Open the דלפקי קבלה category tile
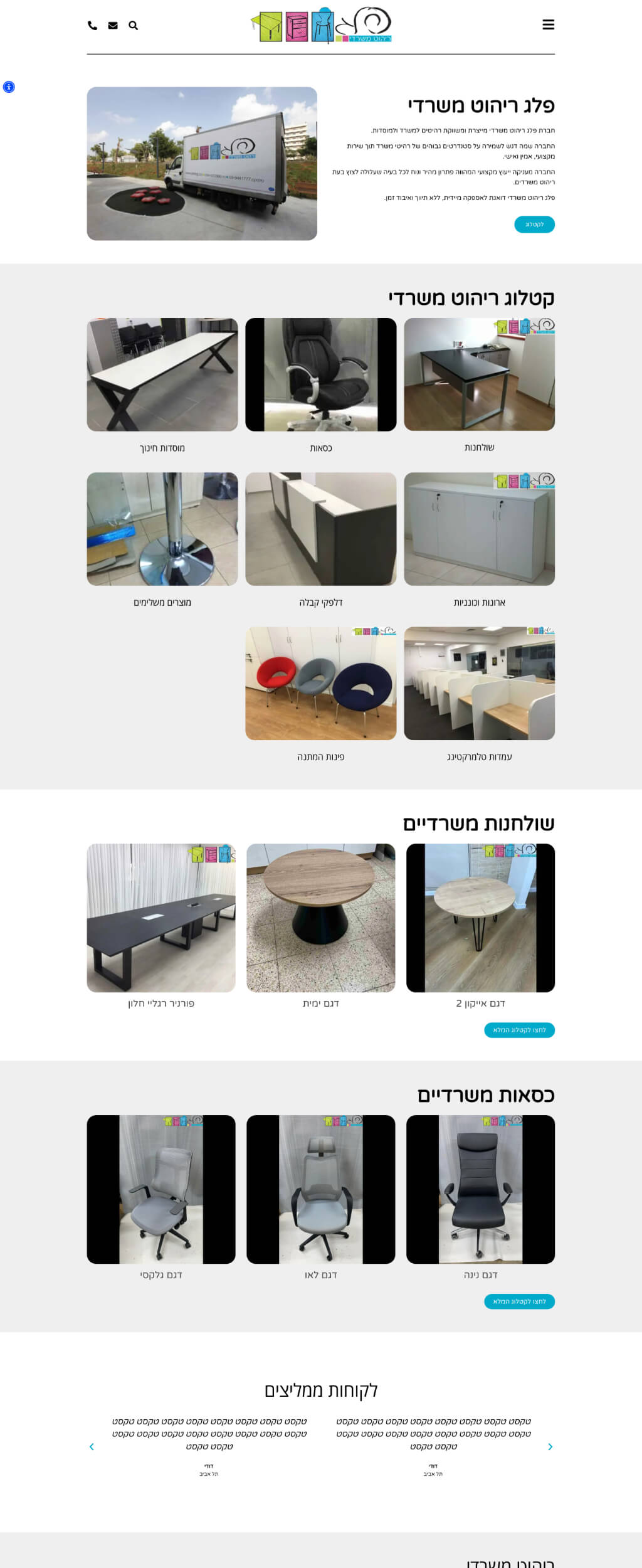 click(320, 529)
